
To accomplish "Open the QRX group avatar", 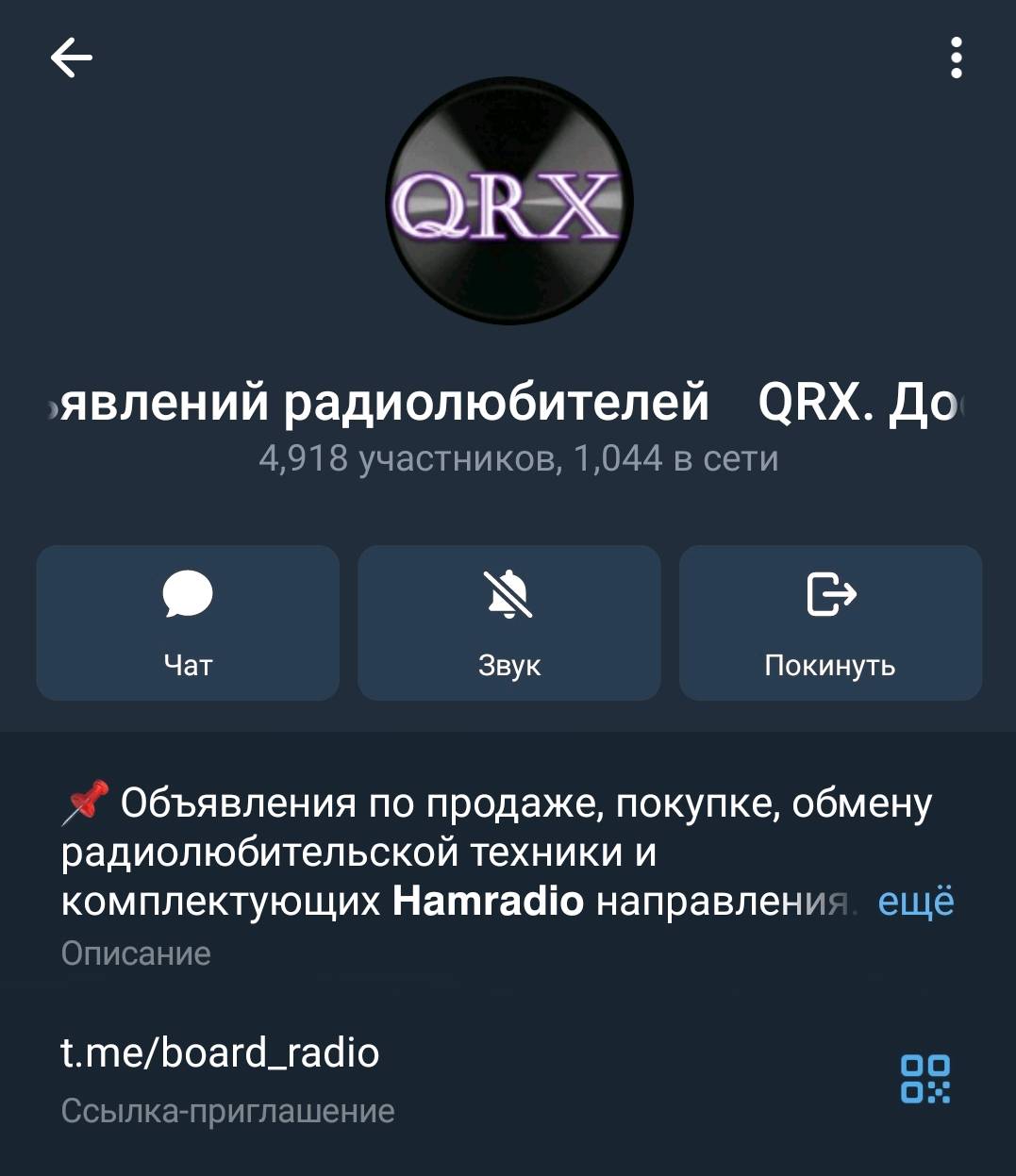I will click(509, 201).
